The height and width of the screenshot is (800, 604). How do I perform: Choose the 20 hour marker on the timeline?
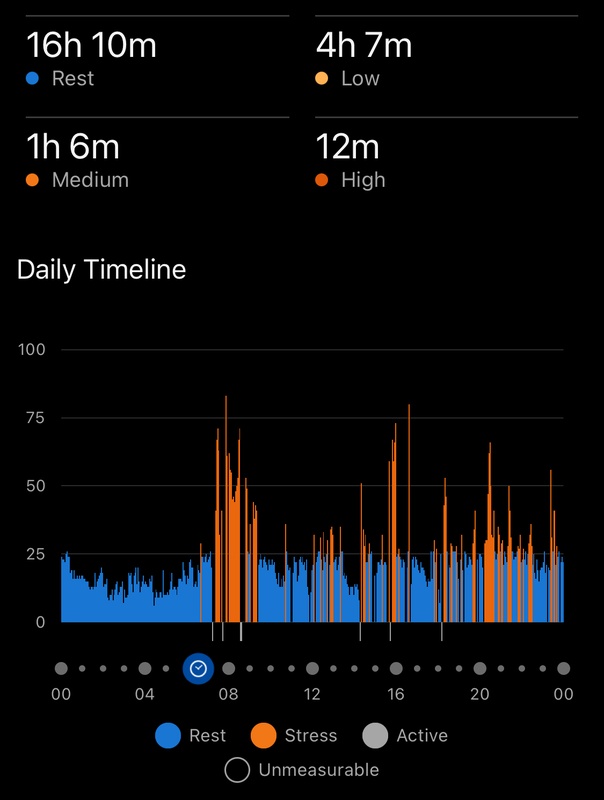[480, 668]
